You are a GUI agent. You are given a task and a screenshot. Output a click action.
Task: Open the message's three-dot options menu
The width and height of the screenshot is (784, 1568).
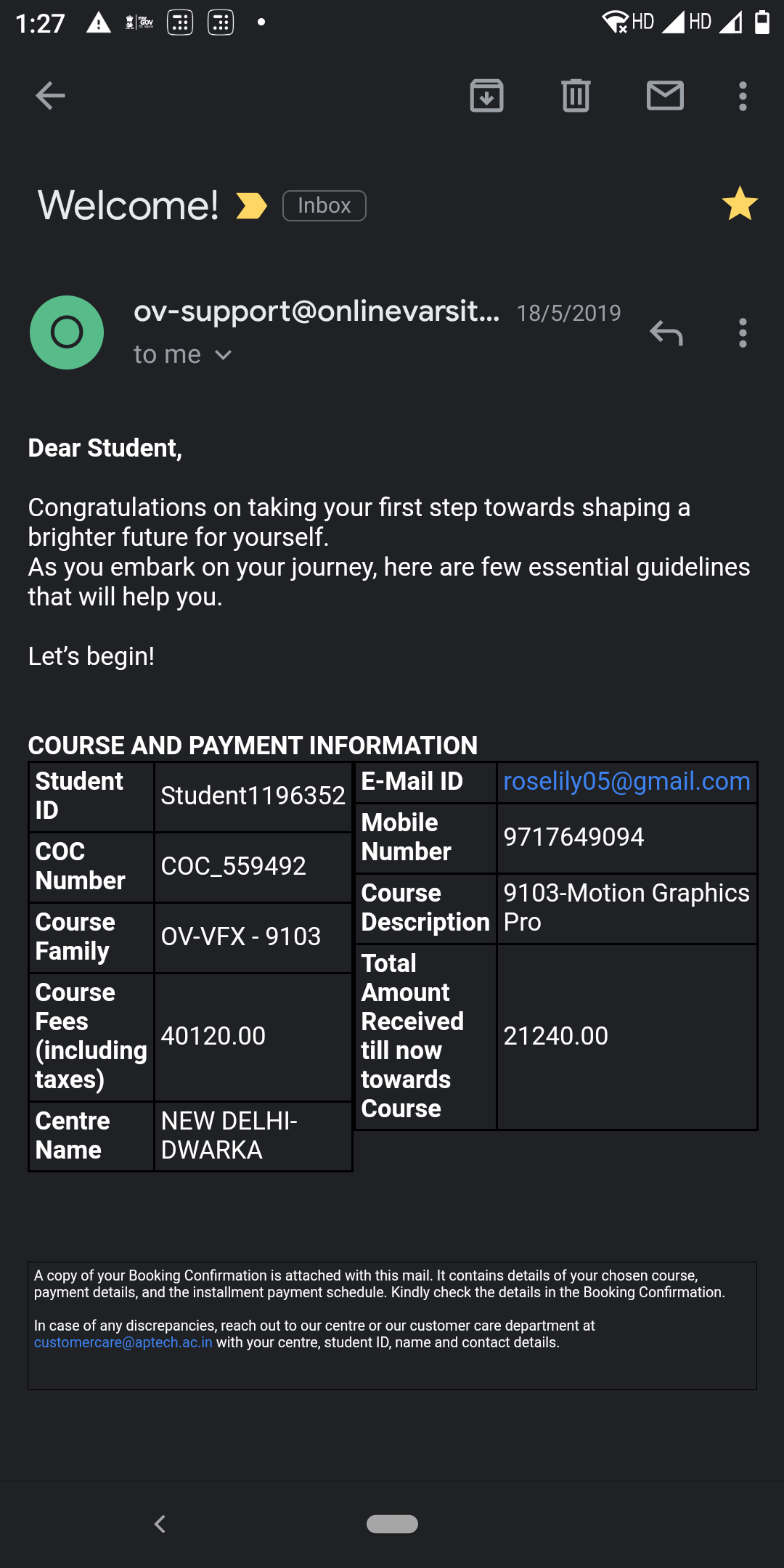pos(743,332)
